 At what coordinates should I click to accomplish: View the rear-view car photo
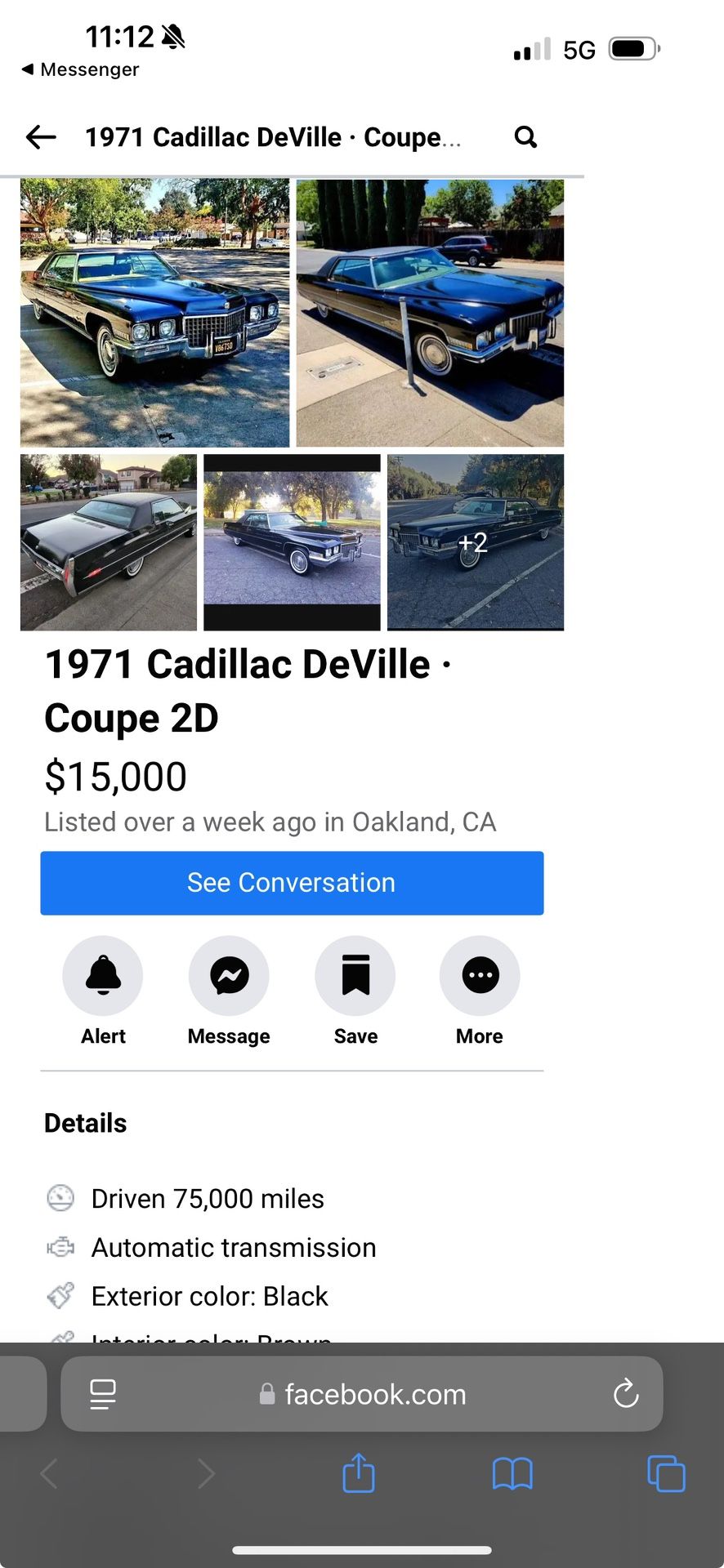click(x=109, y=542)
